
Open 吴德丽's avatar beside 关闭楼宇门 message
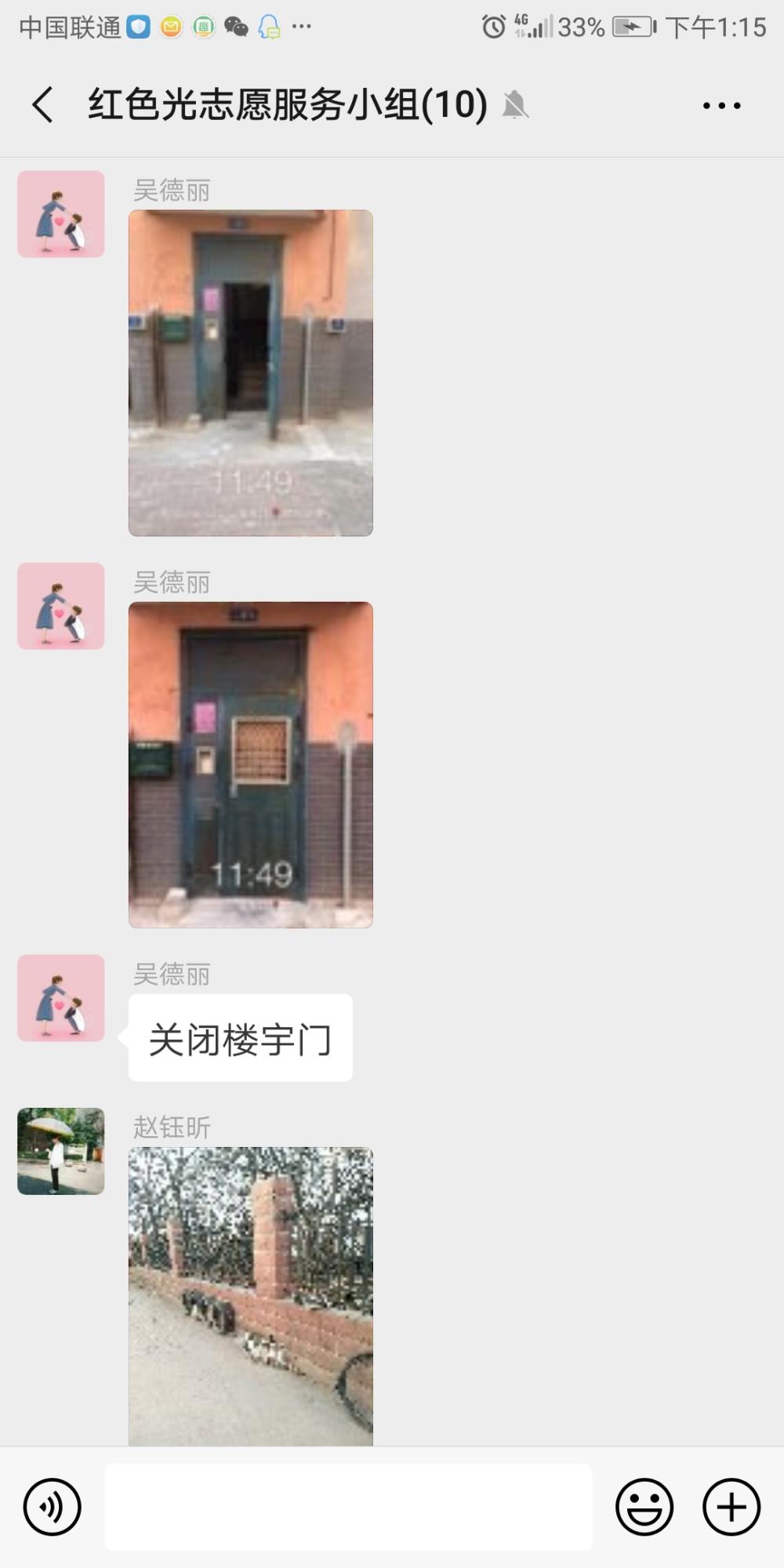point(61,998)
